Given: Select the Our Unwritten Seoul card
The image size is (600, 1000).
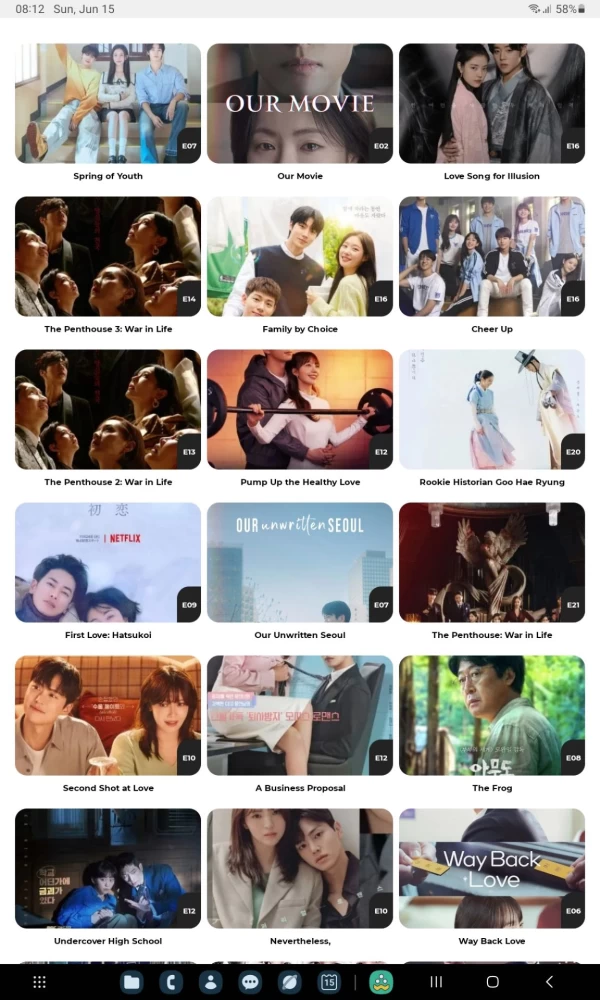Looking at the screenshot, I should coord(300,562).
